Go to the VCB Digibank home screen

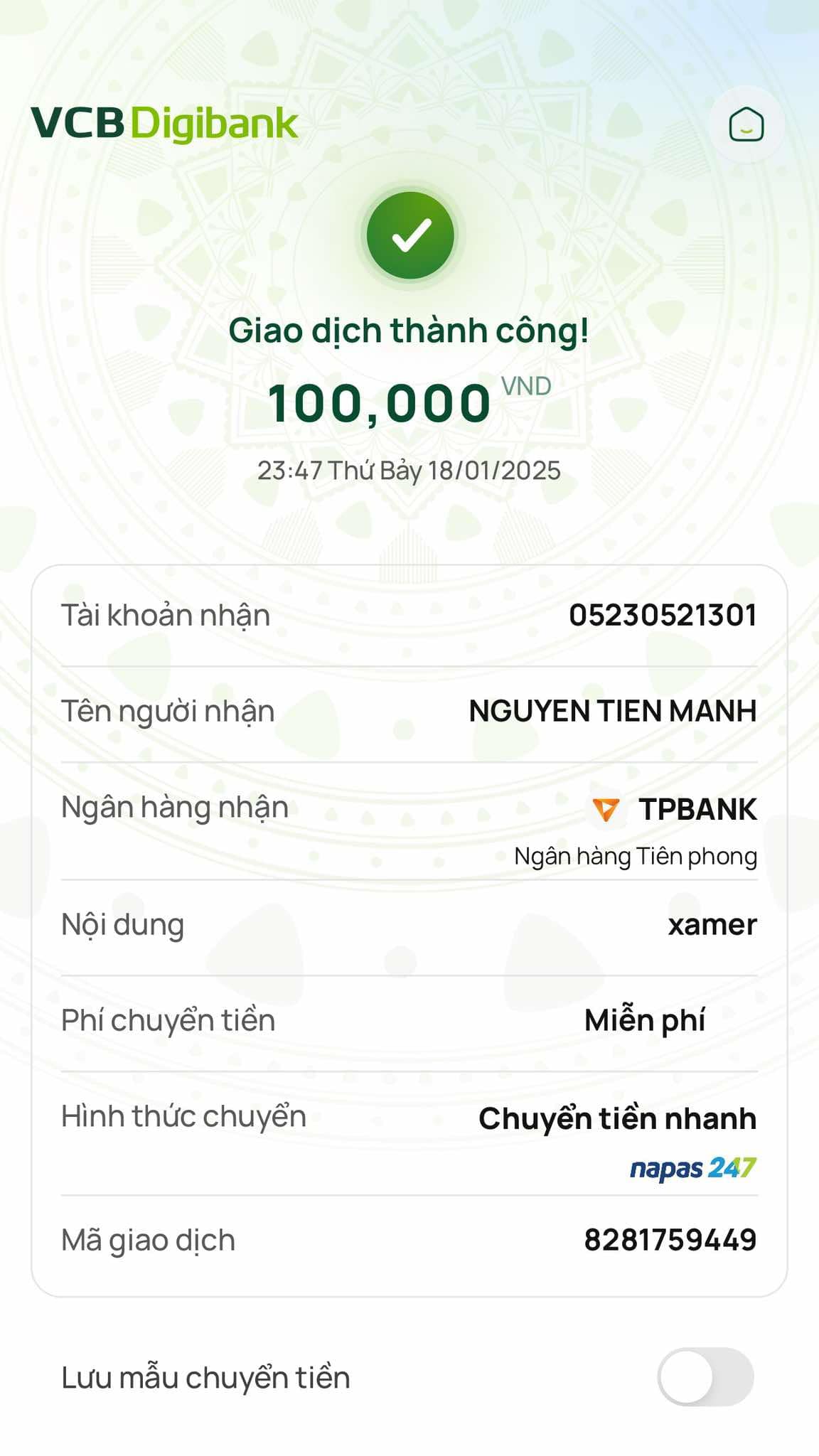[x=746, y=125]
